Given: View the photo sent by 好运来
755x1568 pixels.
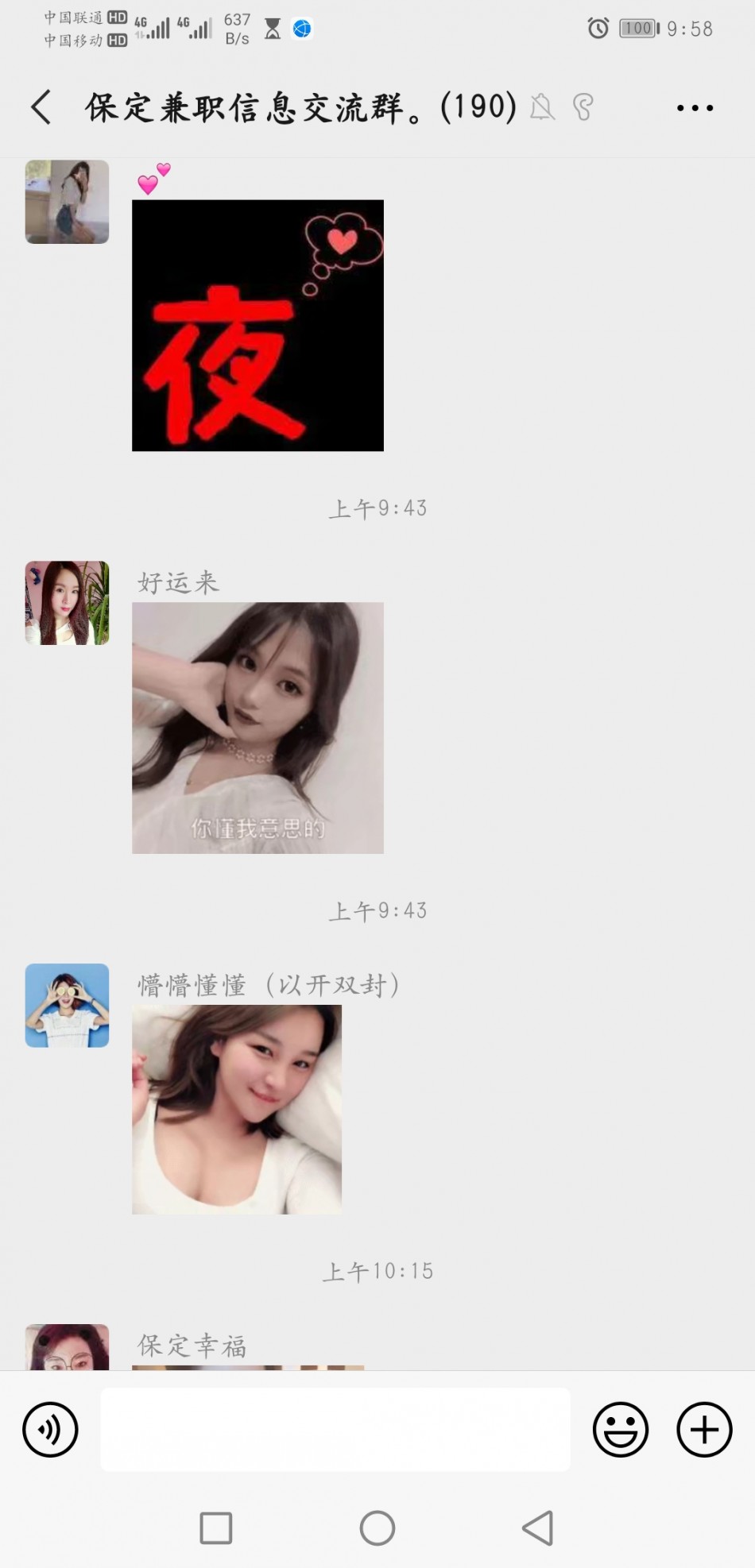Looking at the screenshot, I should [257, 728].
